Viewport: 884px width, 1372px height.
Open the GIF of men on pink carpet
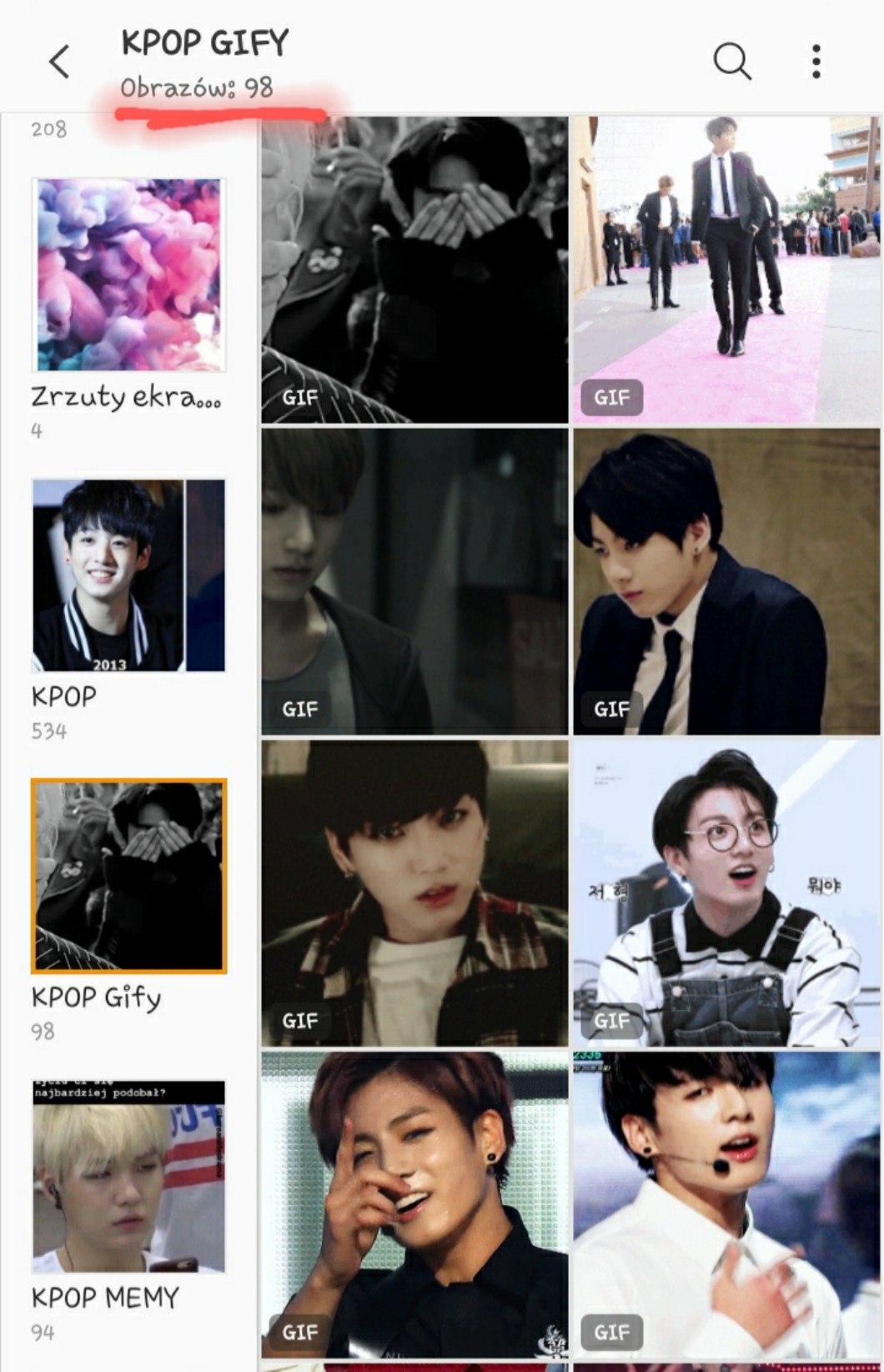point(726,270)
